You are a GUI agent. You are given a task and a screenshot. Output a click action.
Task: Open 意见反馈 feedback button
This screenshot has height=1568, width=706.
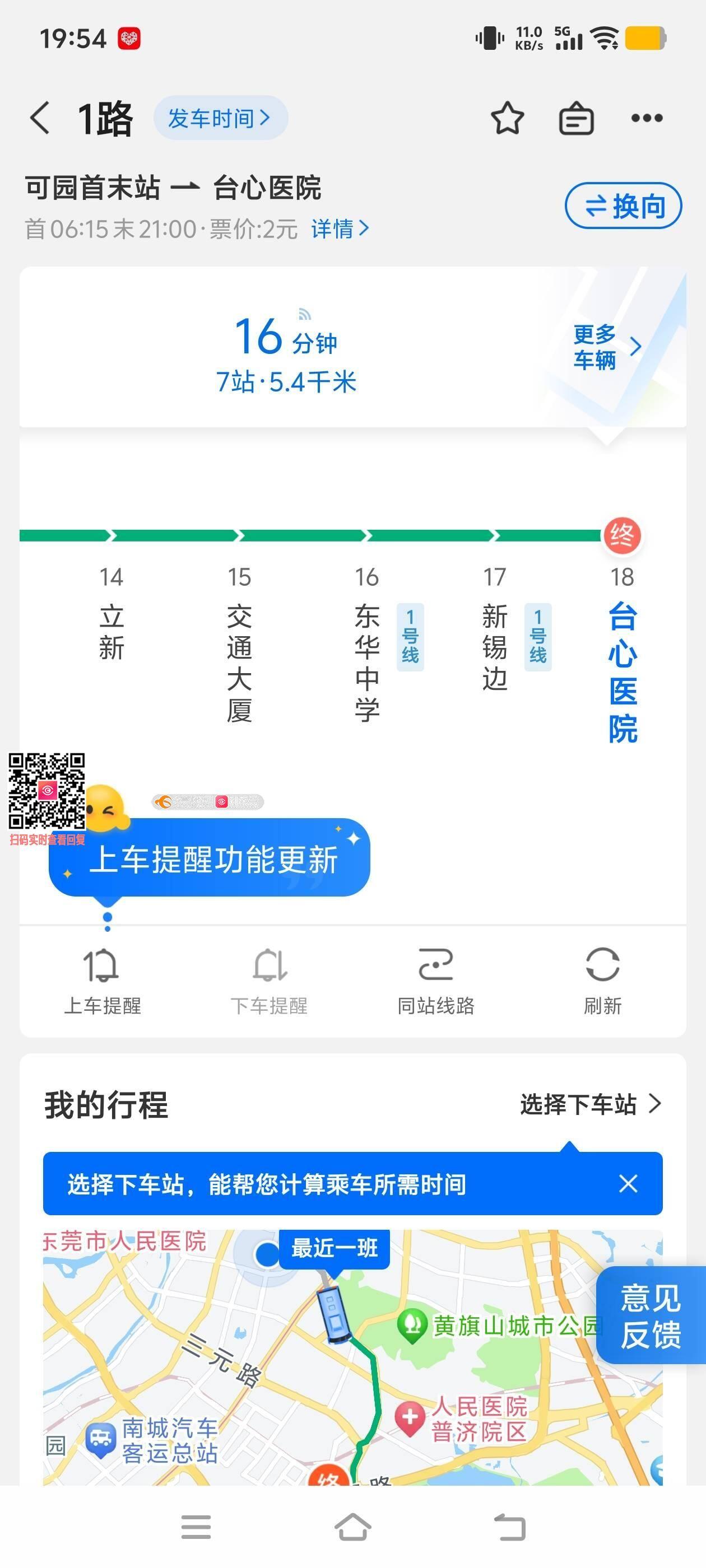coord(651,1315)
